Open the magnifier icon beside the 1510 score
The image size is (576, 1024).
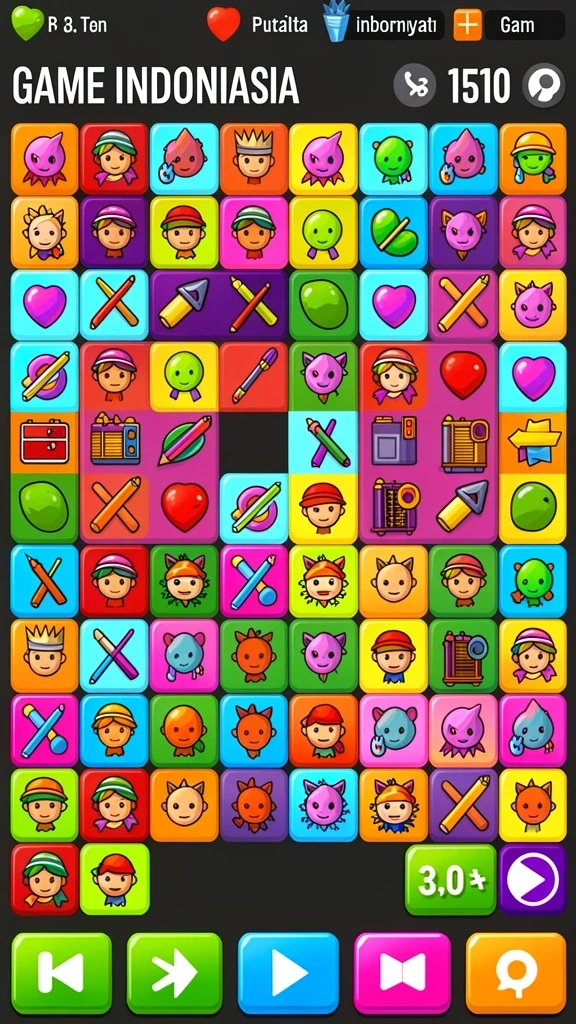[543, 86]
